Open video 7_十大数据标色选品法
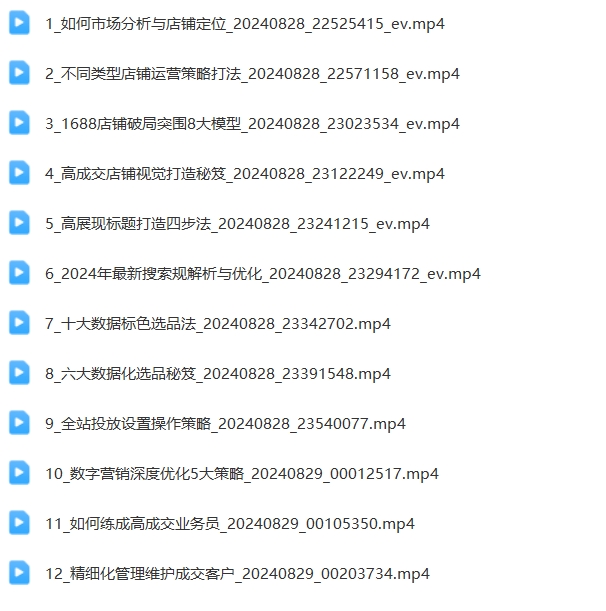This screenshot has width=606, height=611. pyautogui.click(x=217, y=324)
